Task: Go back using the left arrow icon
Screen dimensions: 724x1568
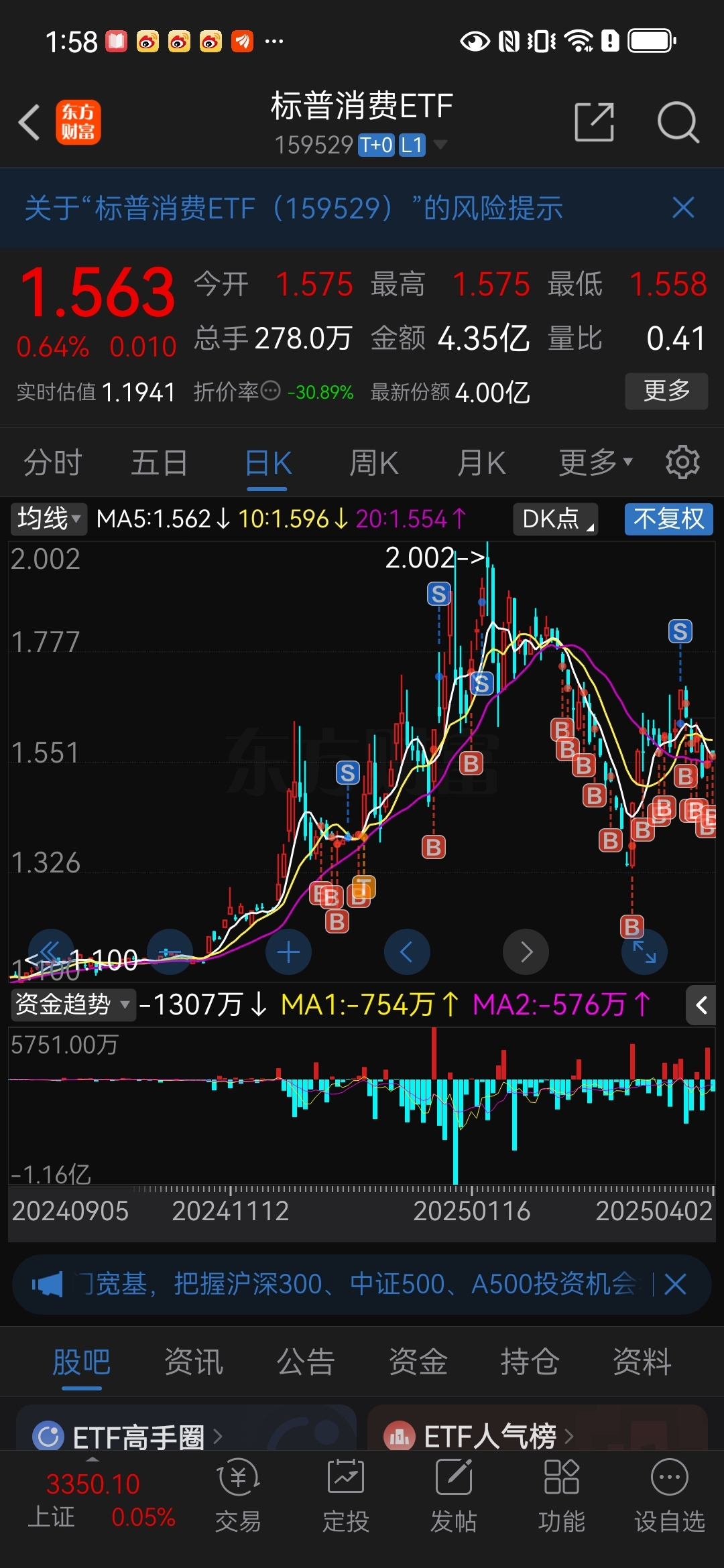Action: [x=28, y=122]
